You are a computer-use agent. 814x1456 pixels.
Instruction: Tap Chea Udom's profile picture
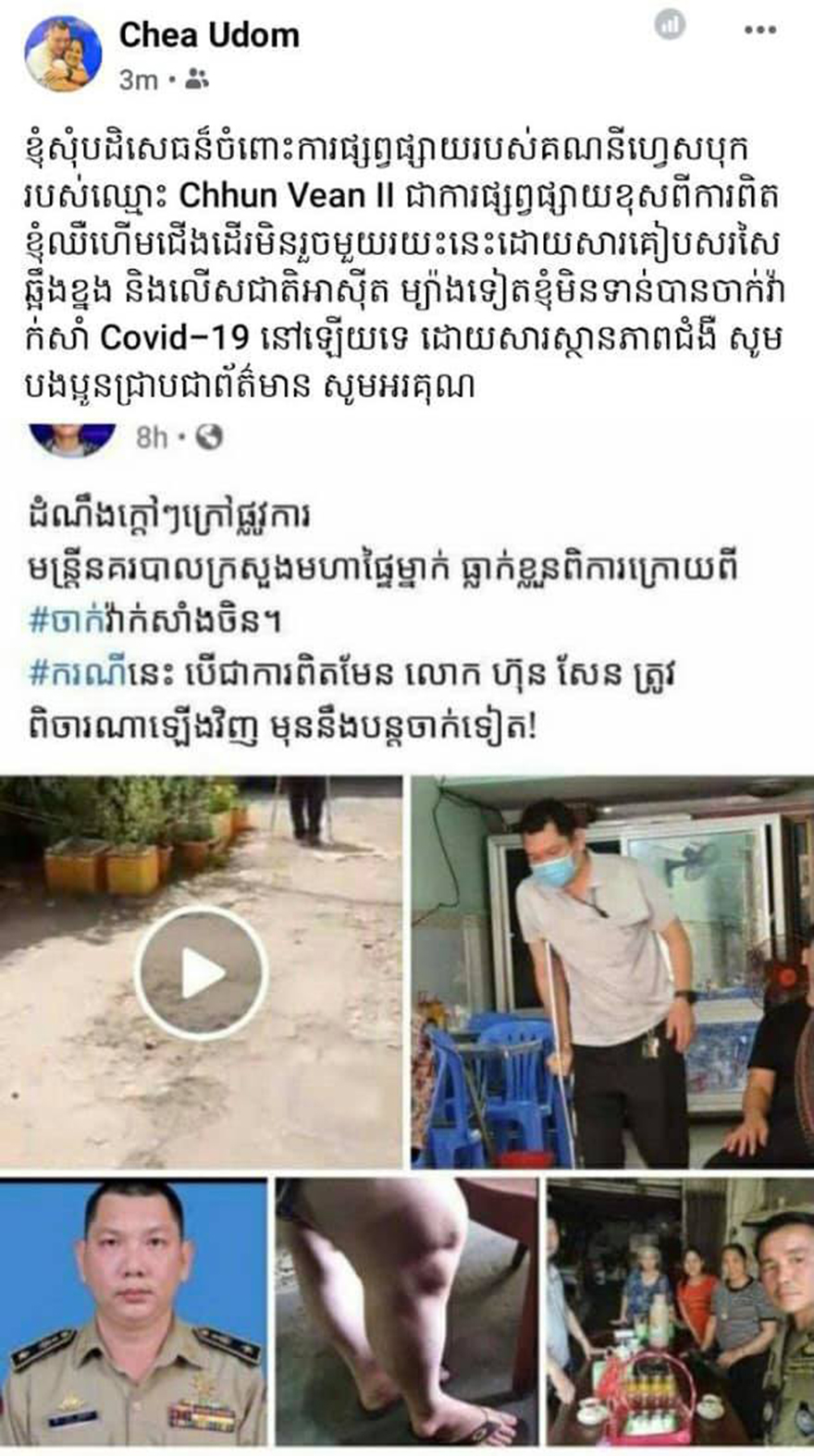(62, 54)
